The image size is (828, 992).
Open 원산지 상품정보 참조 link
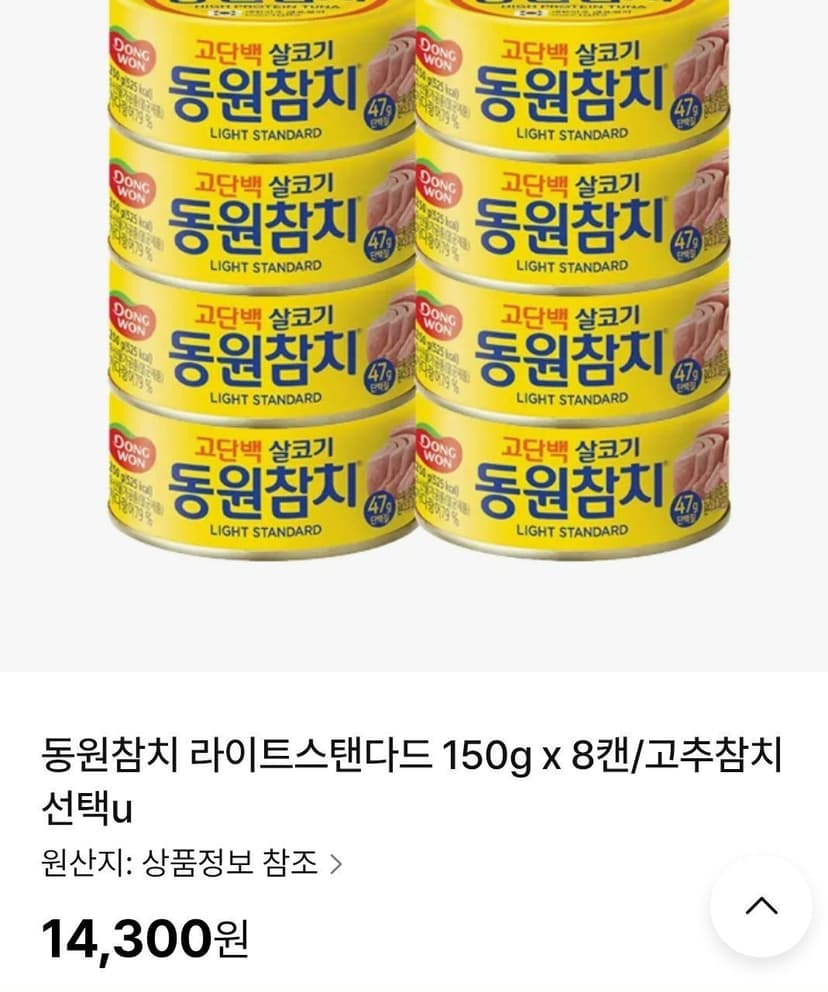(x=192, y=863)
